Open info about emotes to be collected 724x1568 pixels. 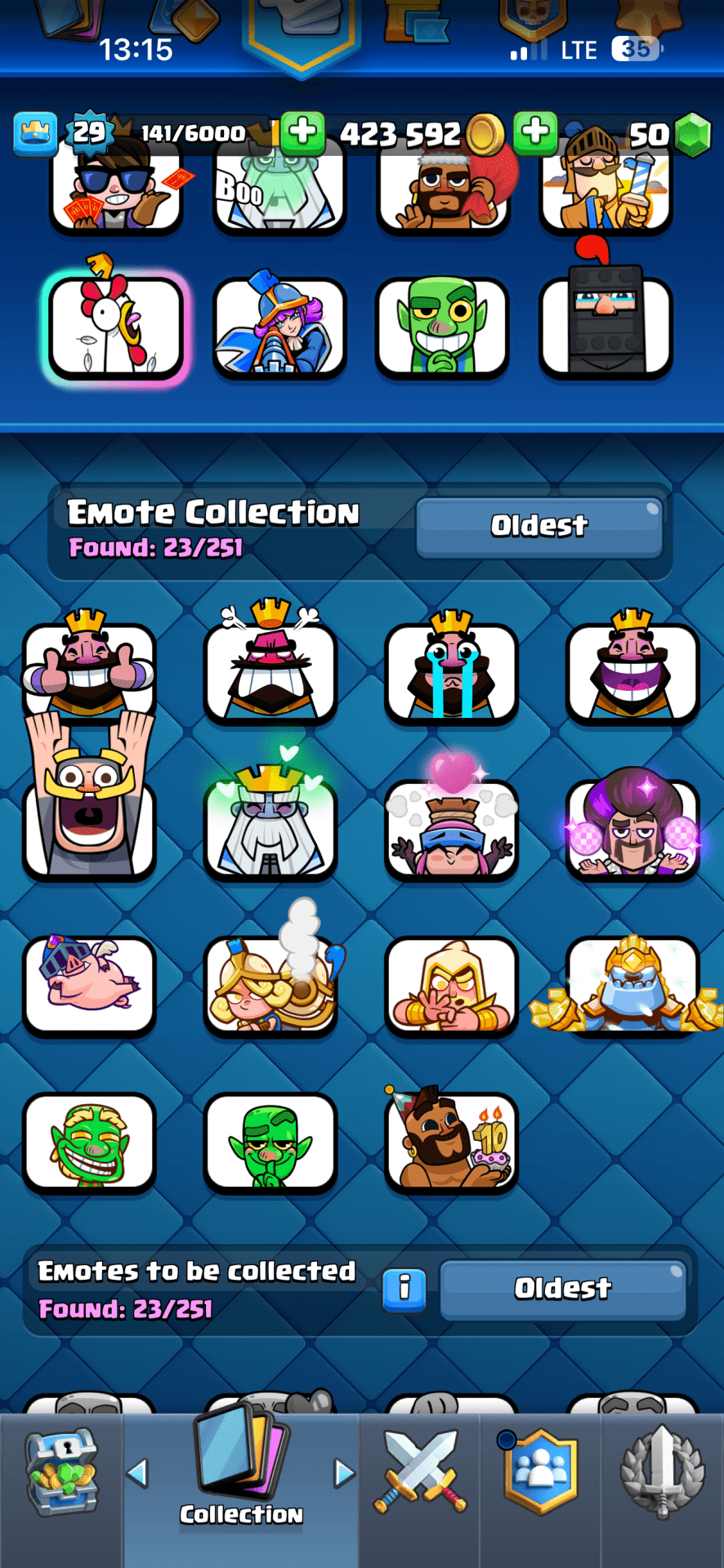click(404, 1289)
